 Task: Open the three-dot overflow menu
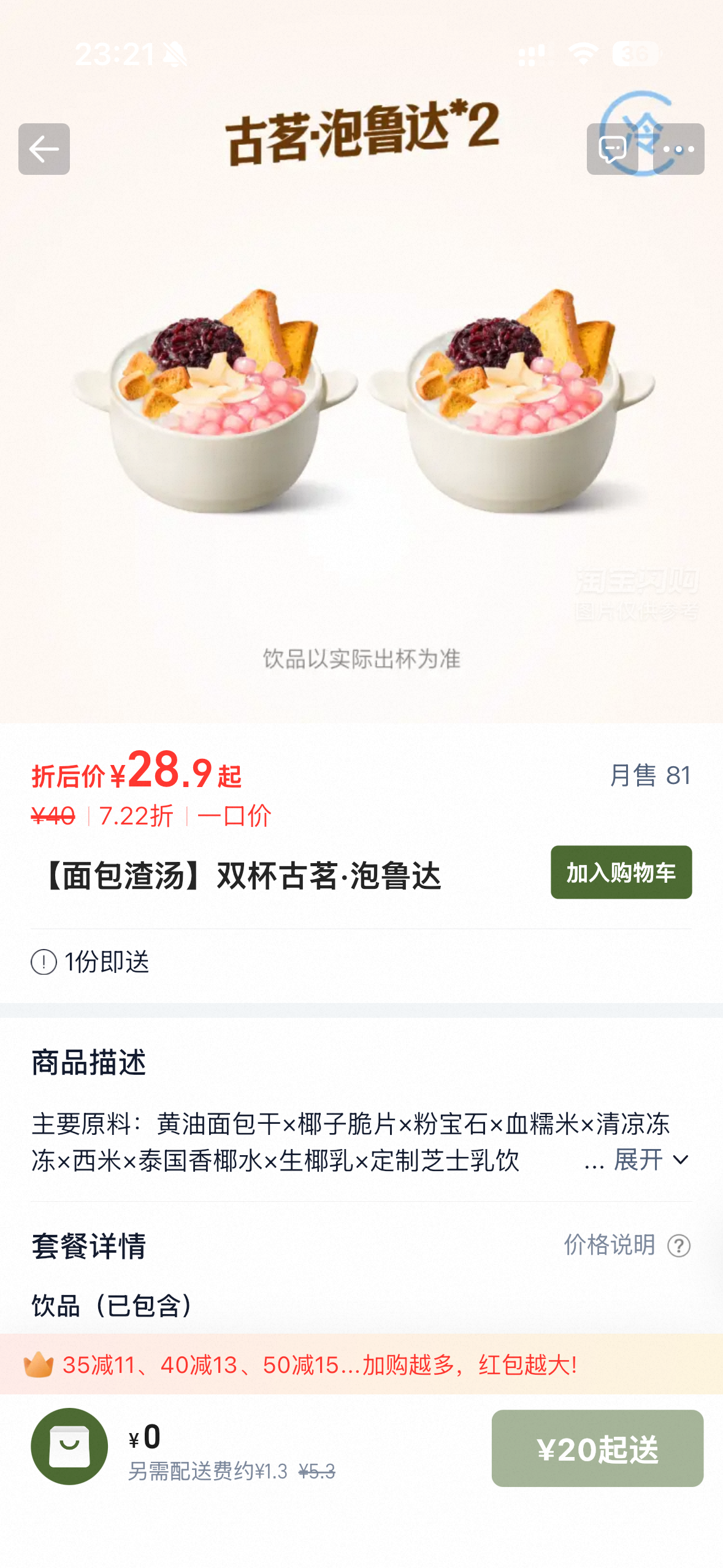678,149
